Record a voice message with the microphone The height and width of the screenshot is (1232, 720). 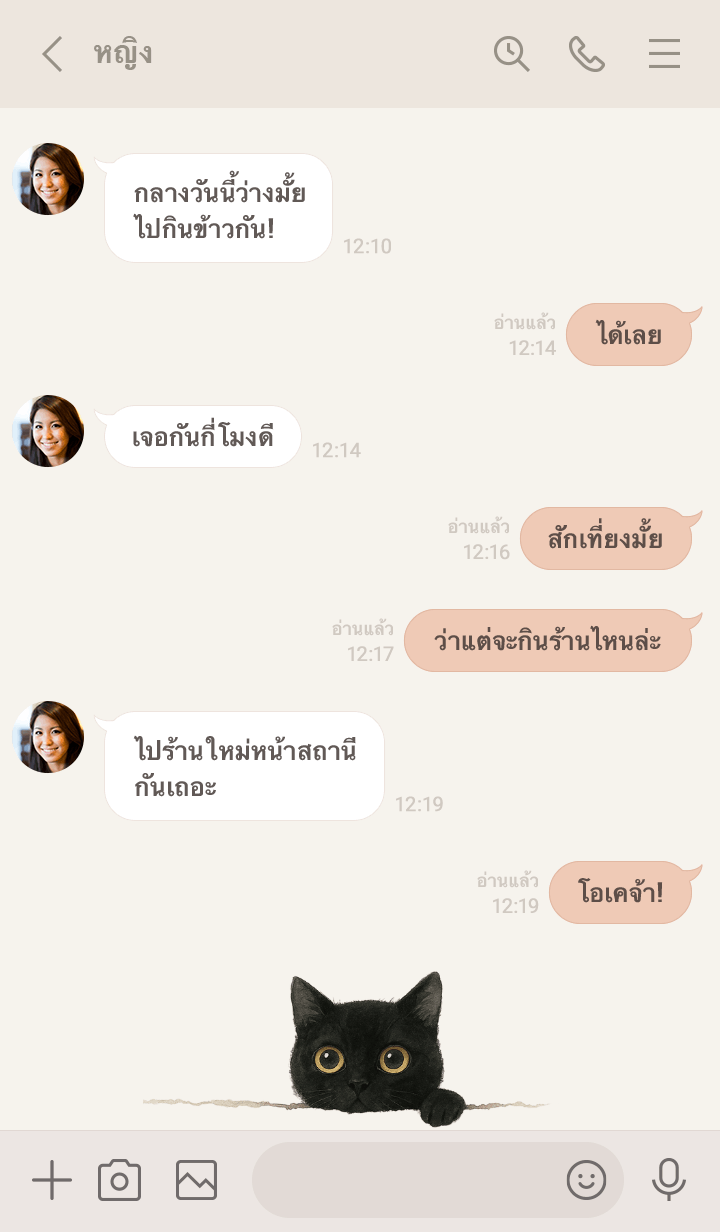coord(668,1181)
